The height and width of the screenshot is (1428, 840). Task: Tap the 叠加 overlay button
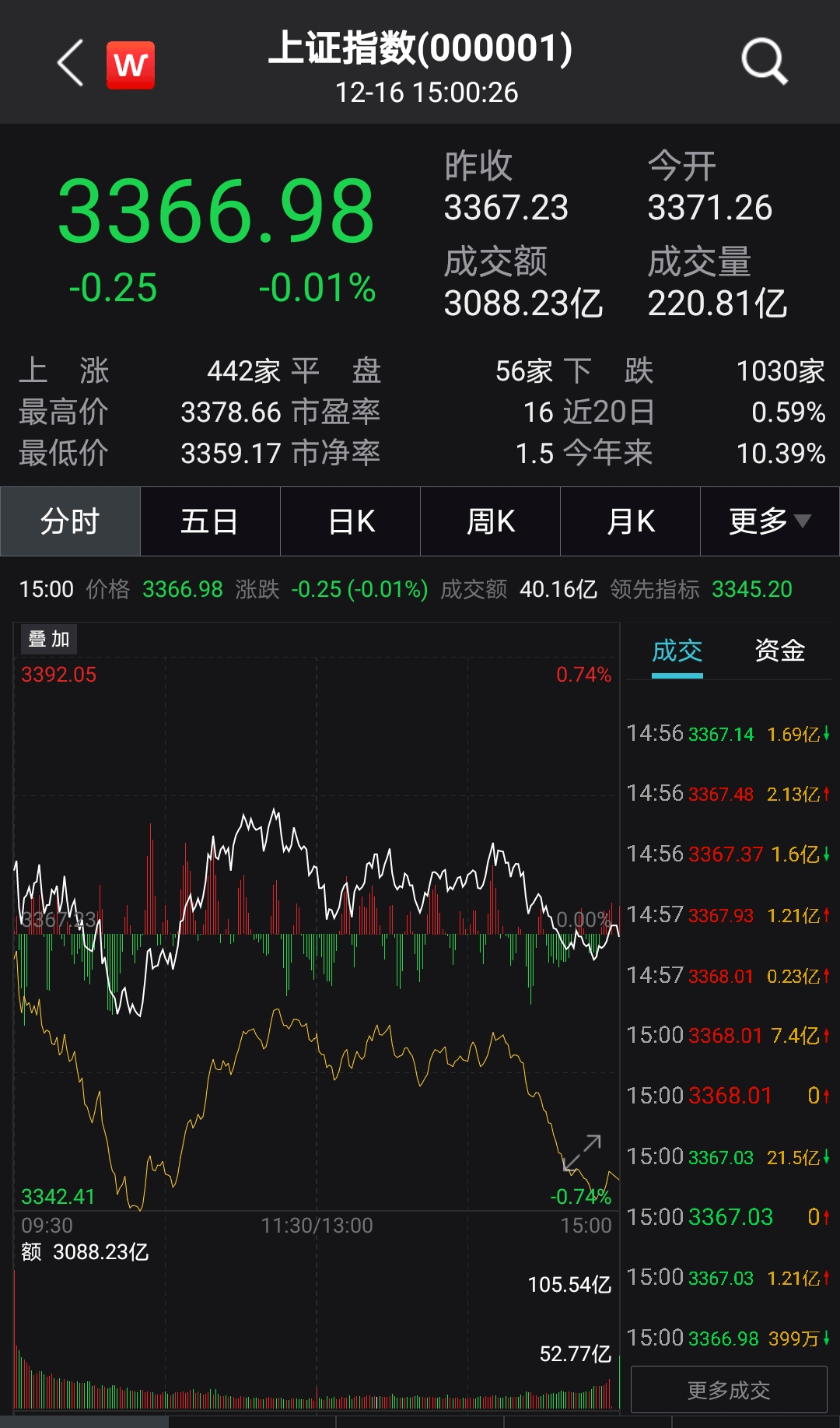tap(49, 639)
